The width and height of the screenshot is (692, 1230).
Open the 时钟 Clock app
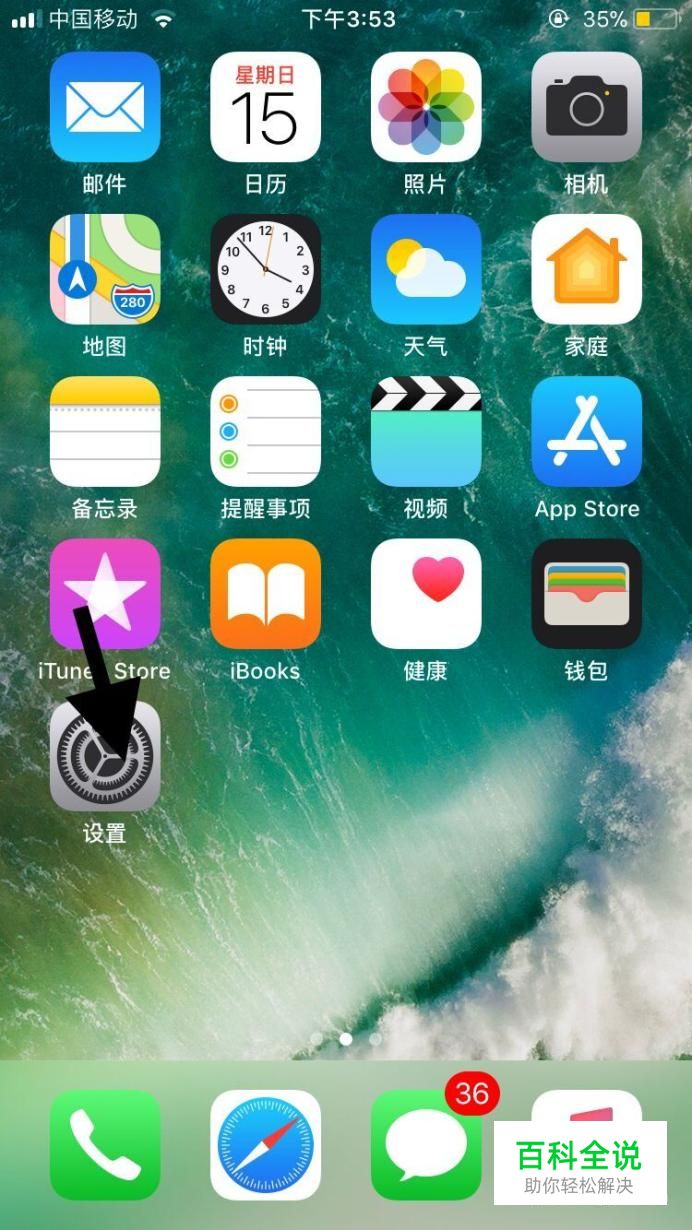[x=265, y=269]
